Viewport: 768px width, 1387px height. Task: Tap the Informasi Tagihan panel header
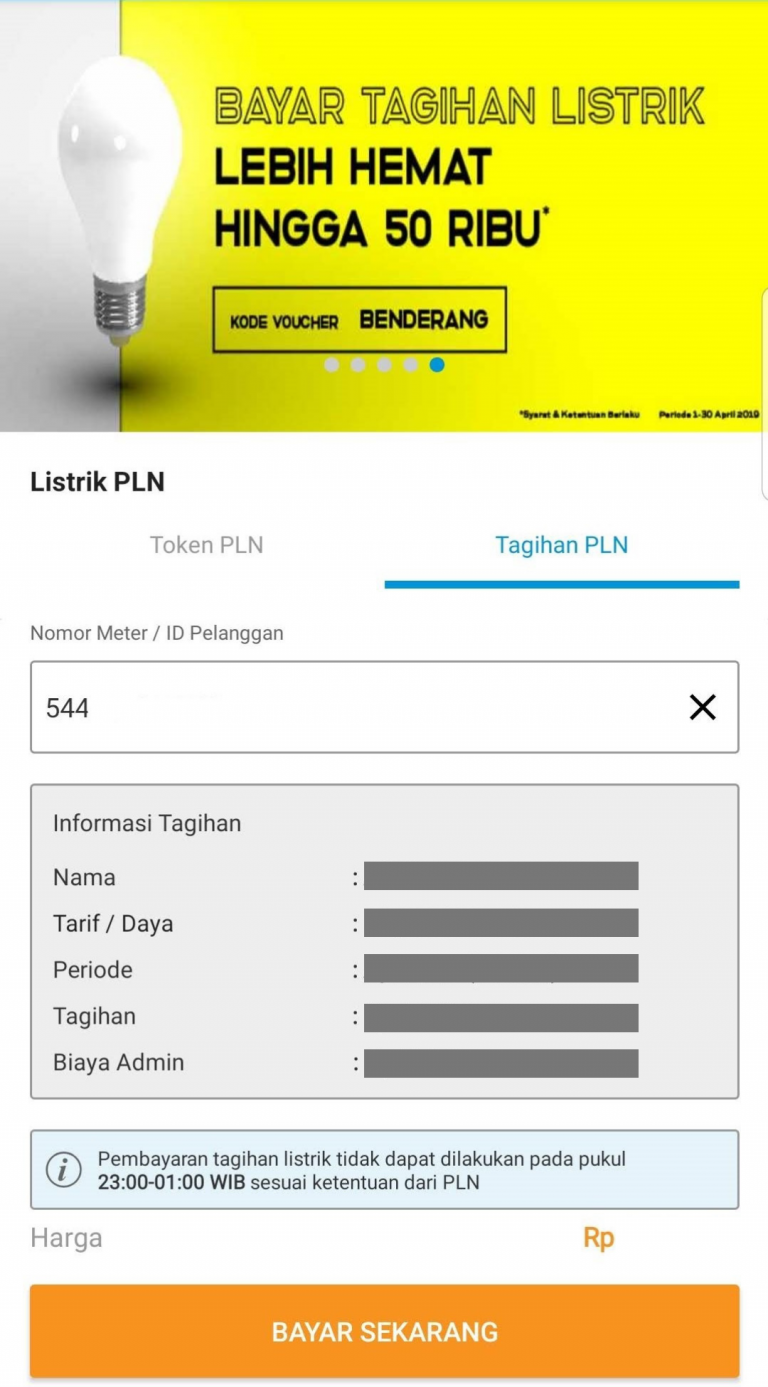(x=147, y=823)
